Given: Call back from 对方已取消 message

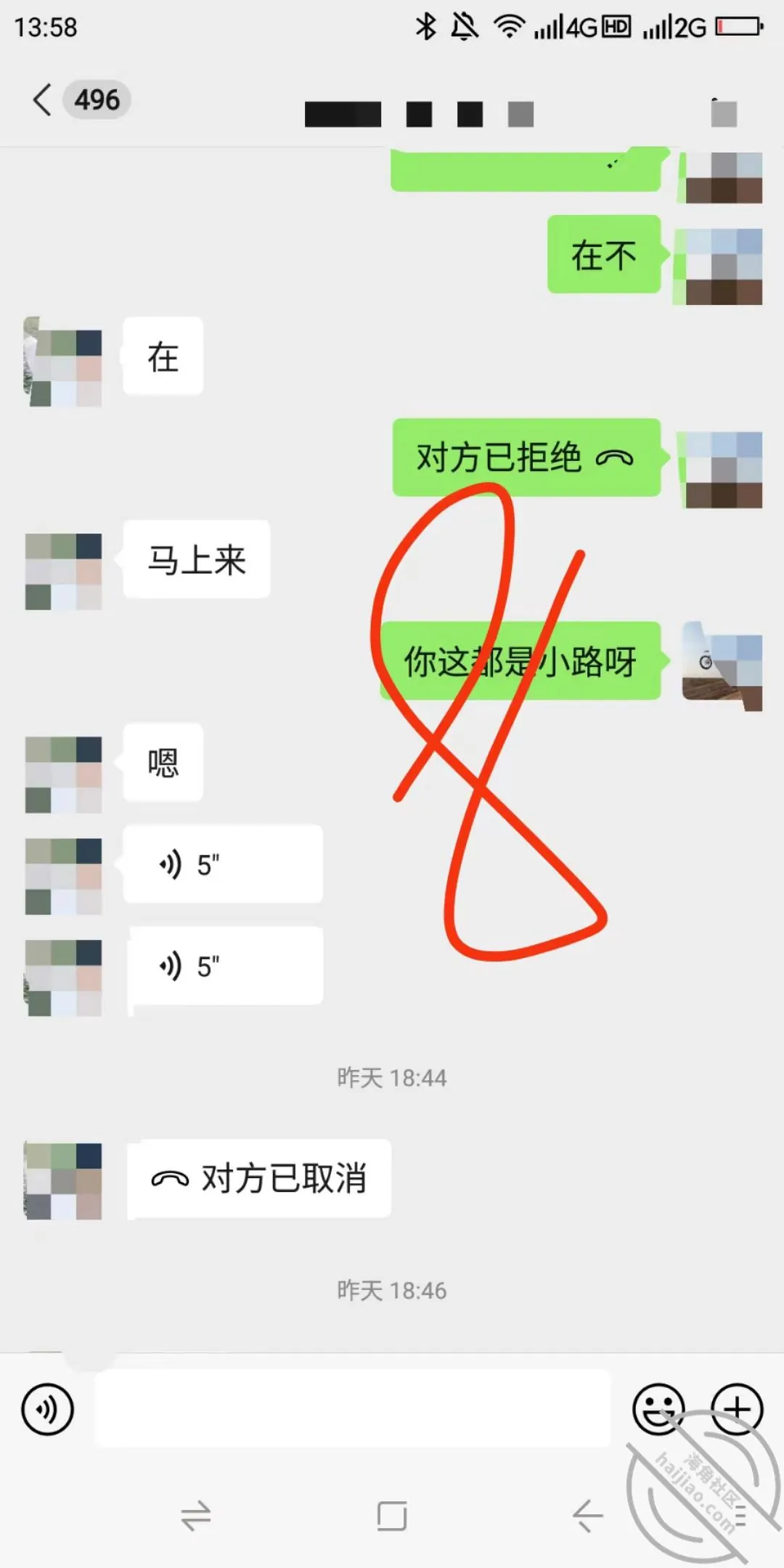Looking at the screenshot, I should tap(259, 1178).
